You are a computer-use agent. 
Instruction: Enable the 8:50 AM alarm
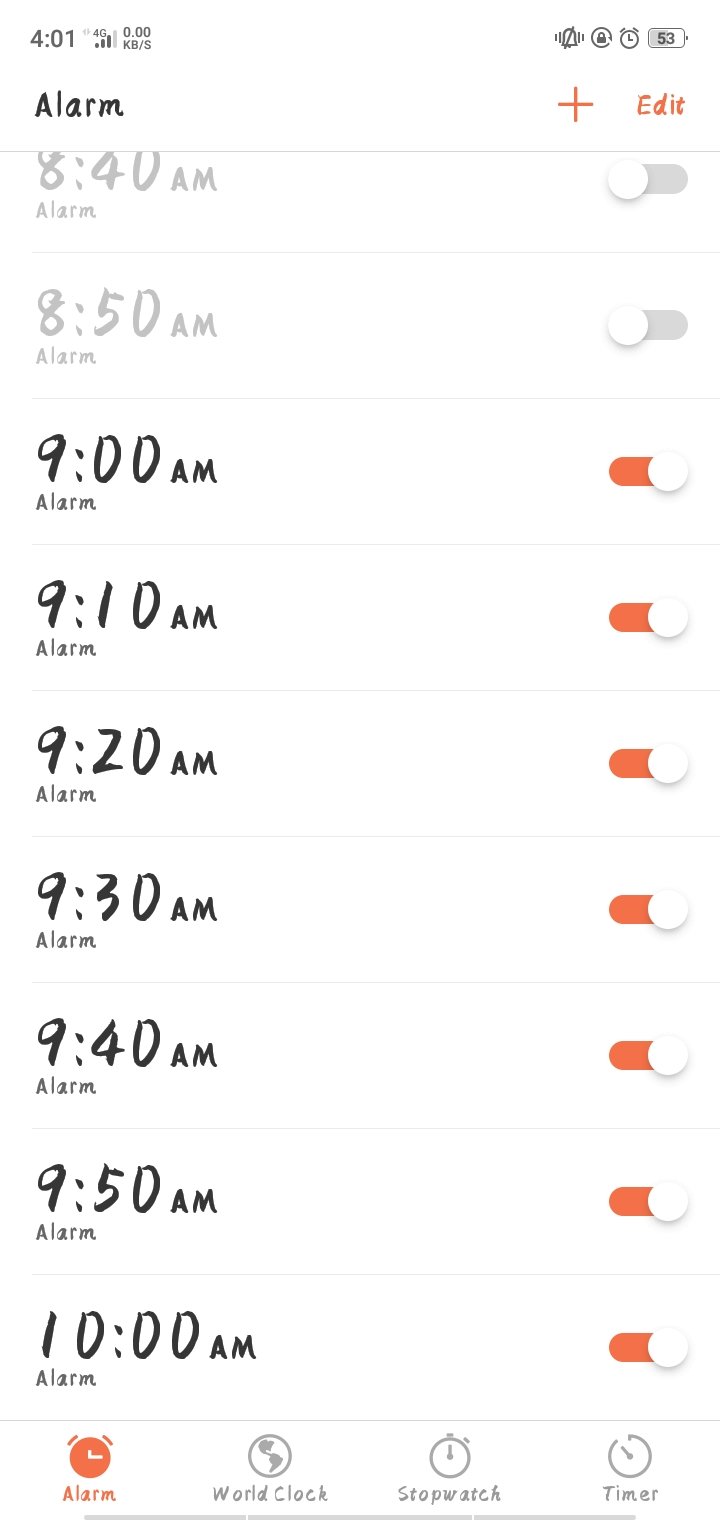pos(648,325)
